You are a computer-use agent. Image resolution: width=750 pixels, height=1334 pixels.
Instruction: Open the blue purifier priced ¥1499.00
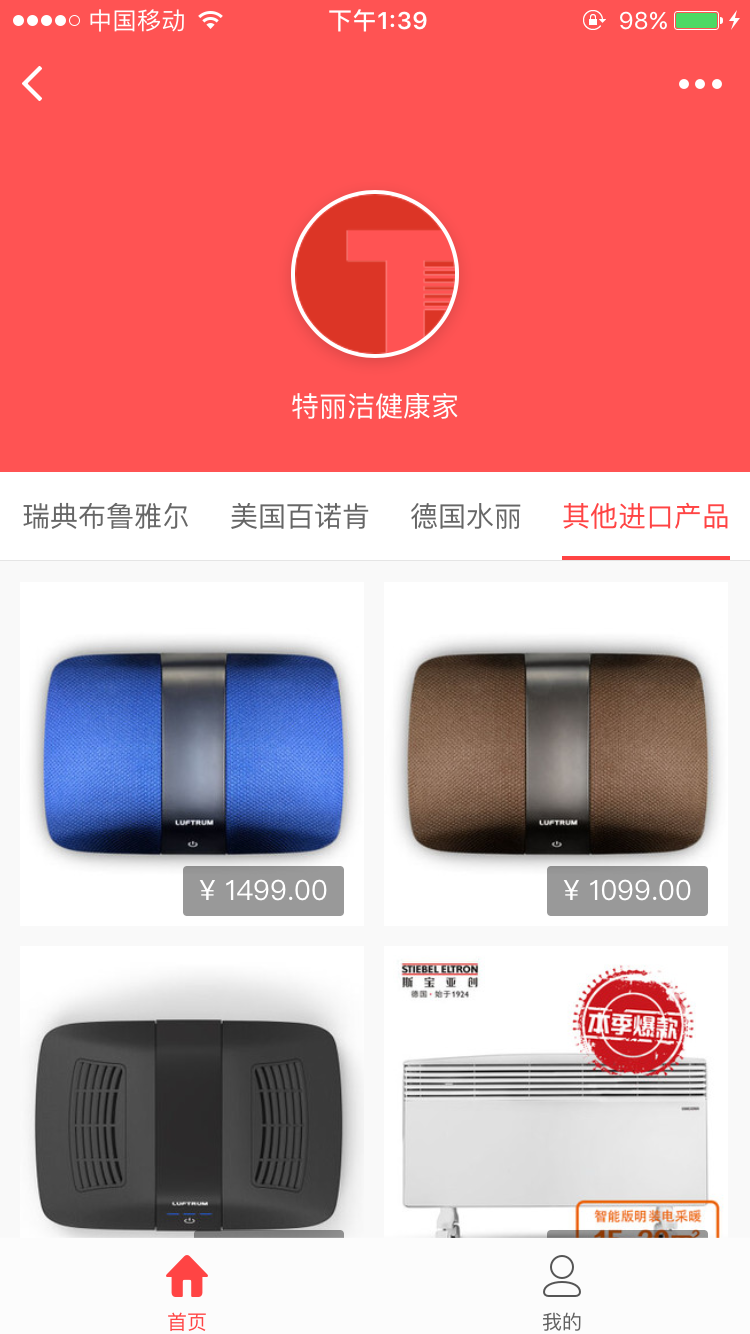(192, 753)
